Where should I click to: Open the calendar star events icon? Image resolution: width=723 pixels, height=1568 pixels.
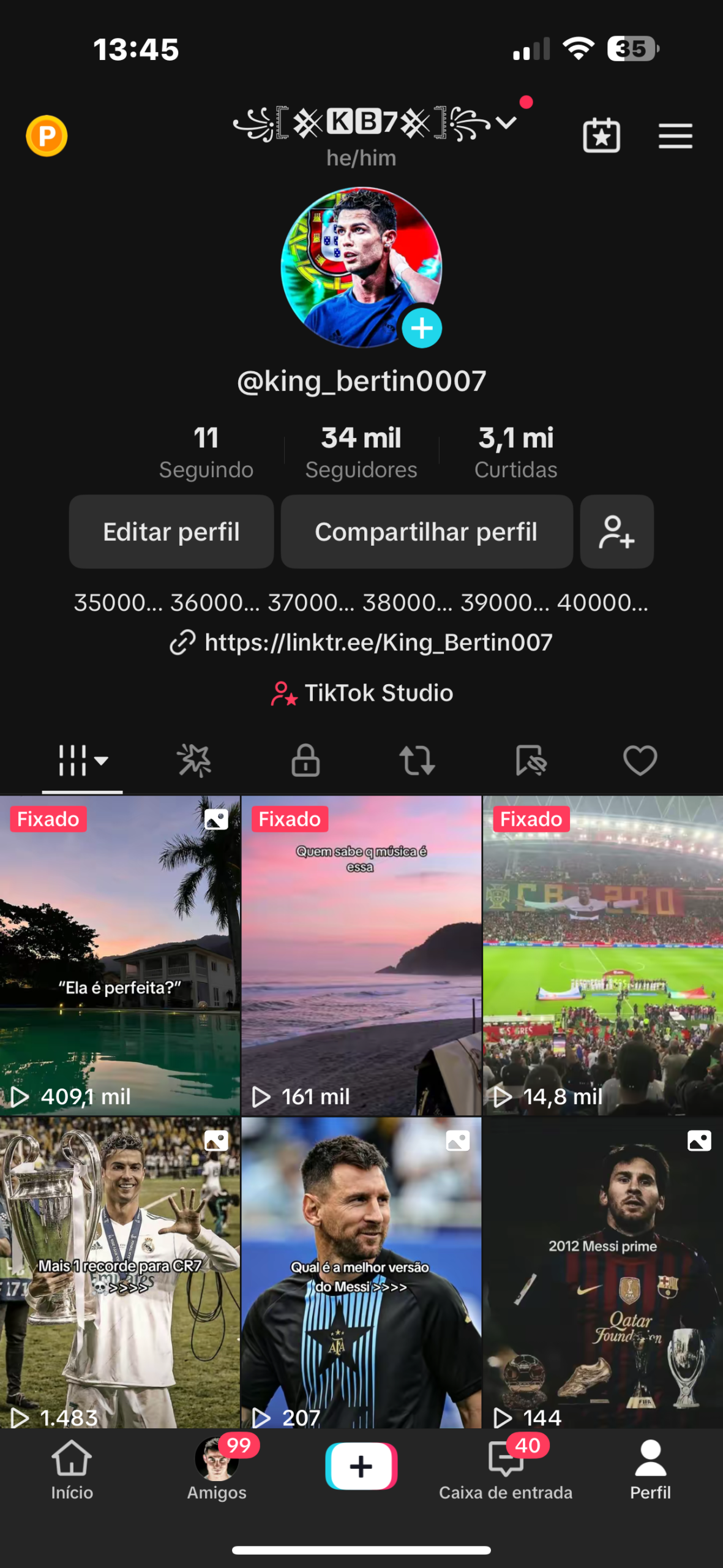pos(601,135)
